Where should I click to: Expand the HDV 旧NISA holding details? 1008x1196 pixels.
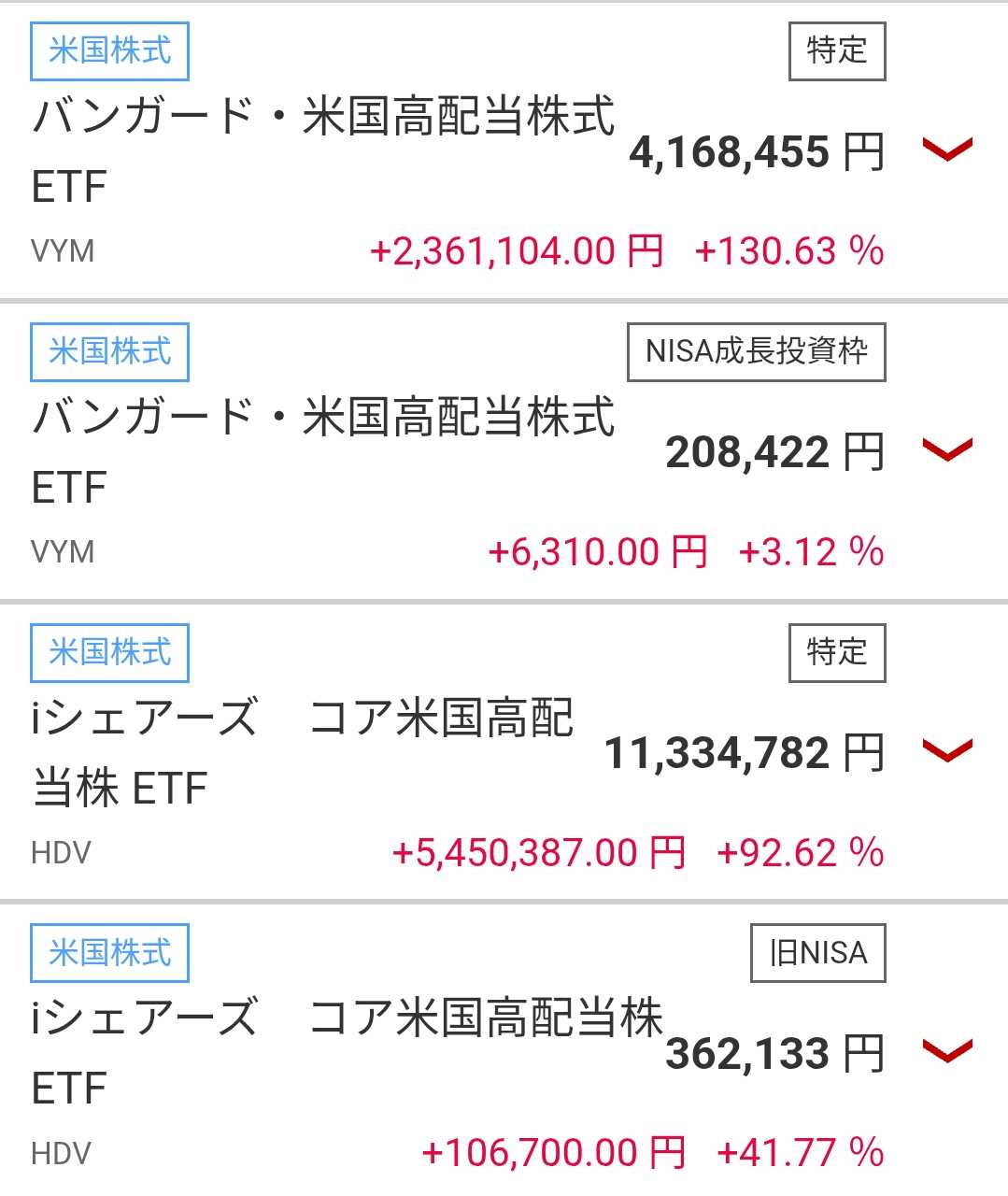[947, 1052]
